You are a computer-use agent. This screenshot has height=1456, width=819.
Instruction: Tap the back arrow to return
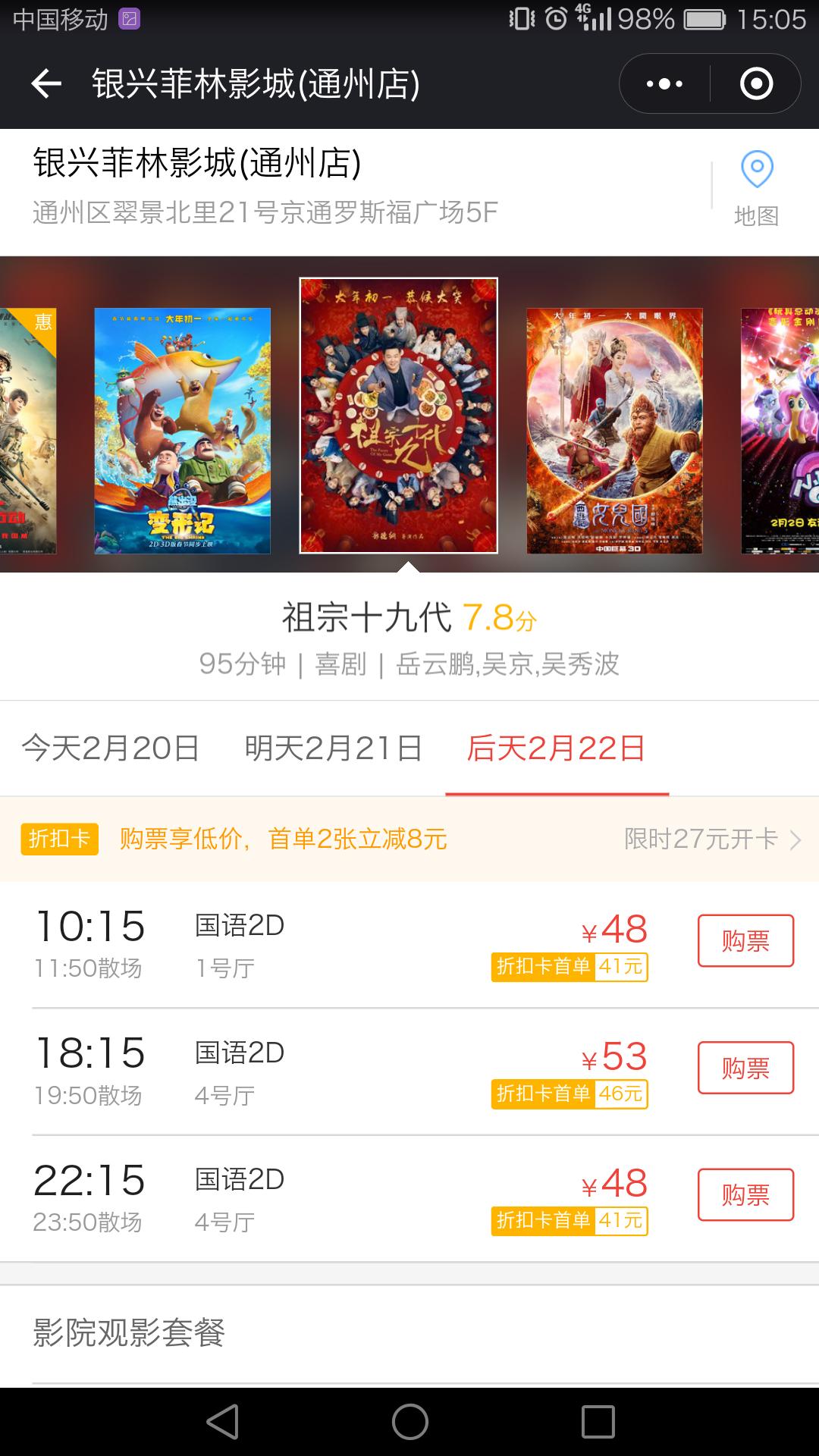[x=47, y=85]
